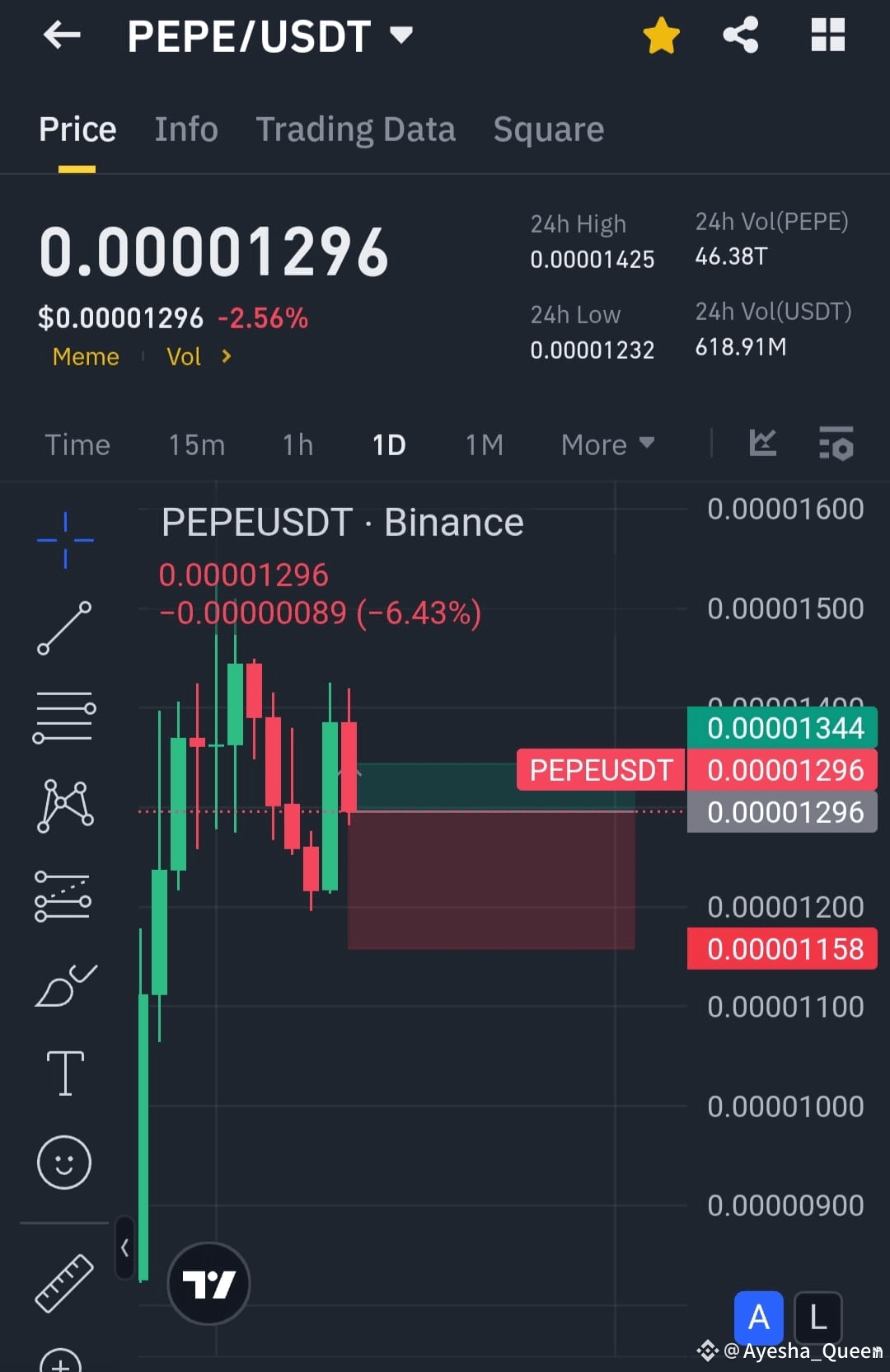Select the brush drawing tool
This screenshot has height=1372, width=890.
coord(64,983)
